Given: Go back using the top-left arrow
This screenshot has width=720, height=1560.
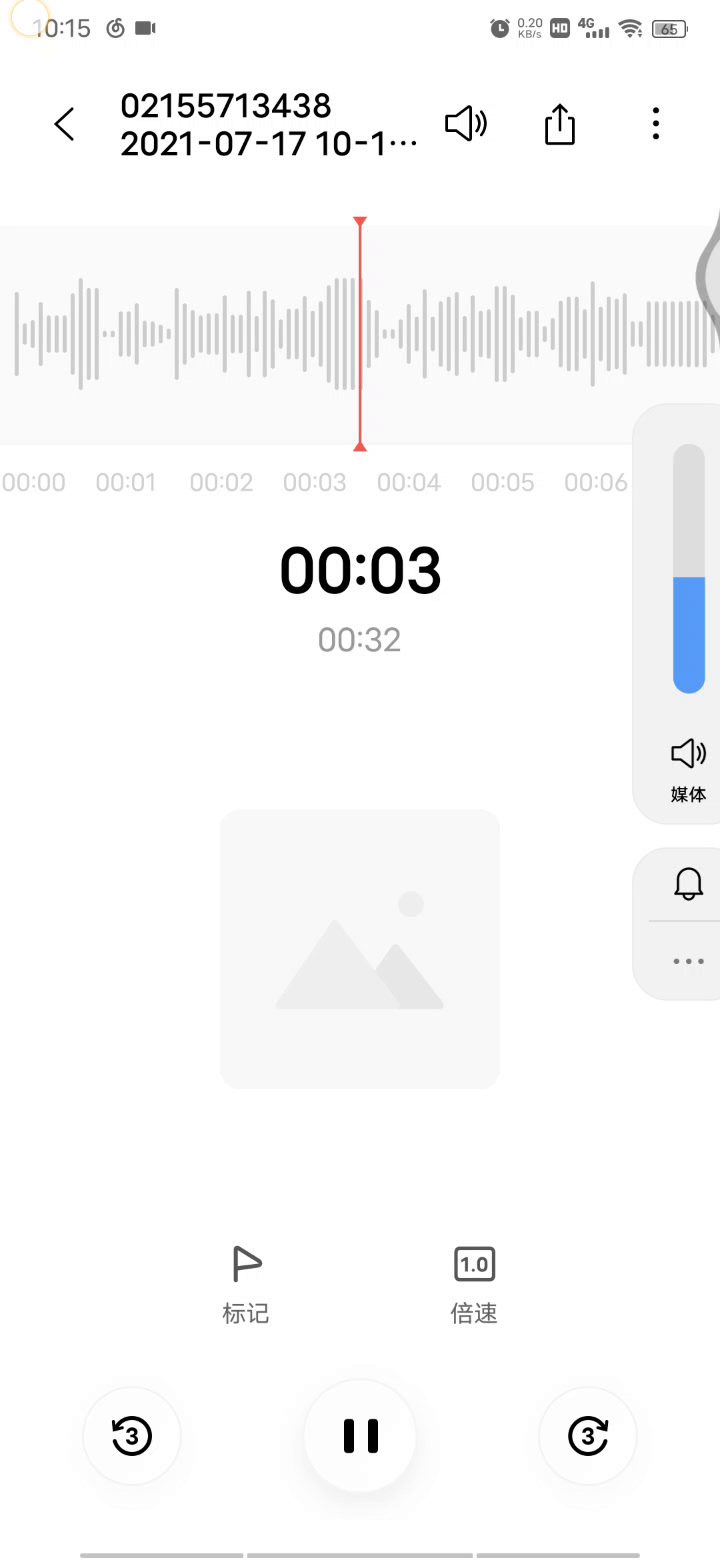Looking at the screenshot, I should (x=65, y=125).
